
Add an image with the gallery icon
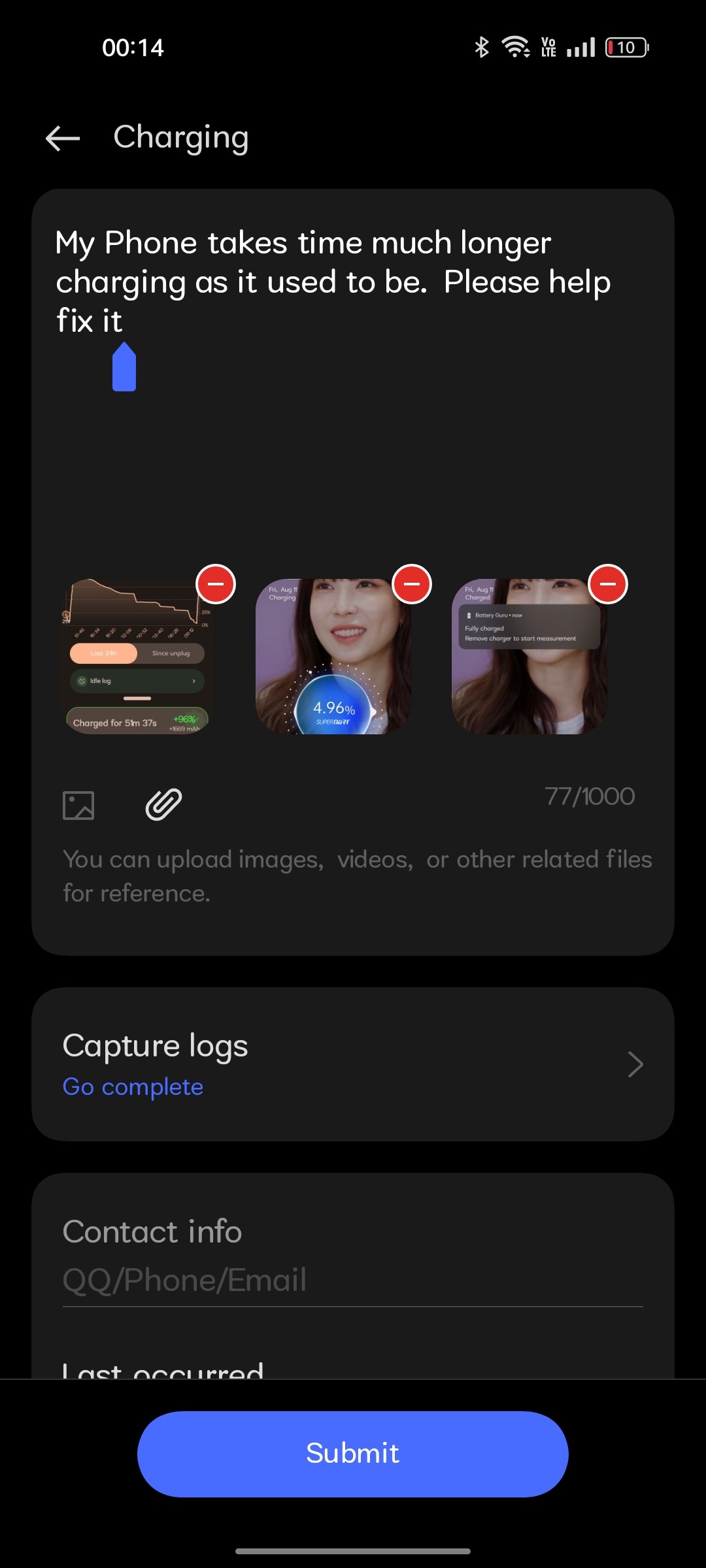tap(78, 805)
